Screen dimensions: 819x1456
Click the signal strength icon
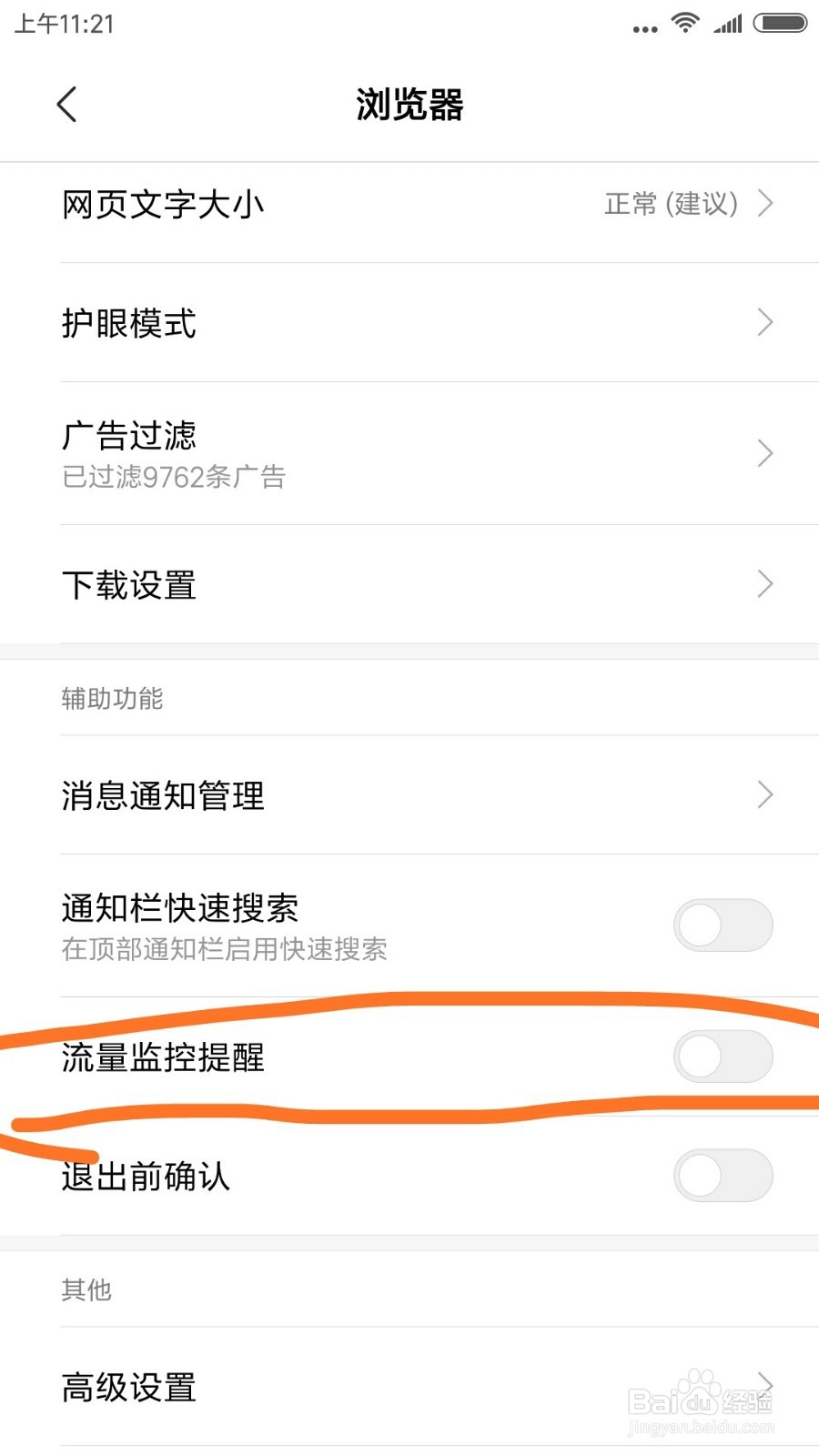click(x=728, y=23)
